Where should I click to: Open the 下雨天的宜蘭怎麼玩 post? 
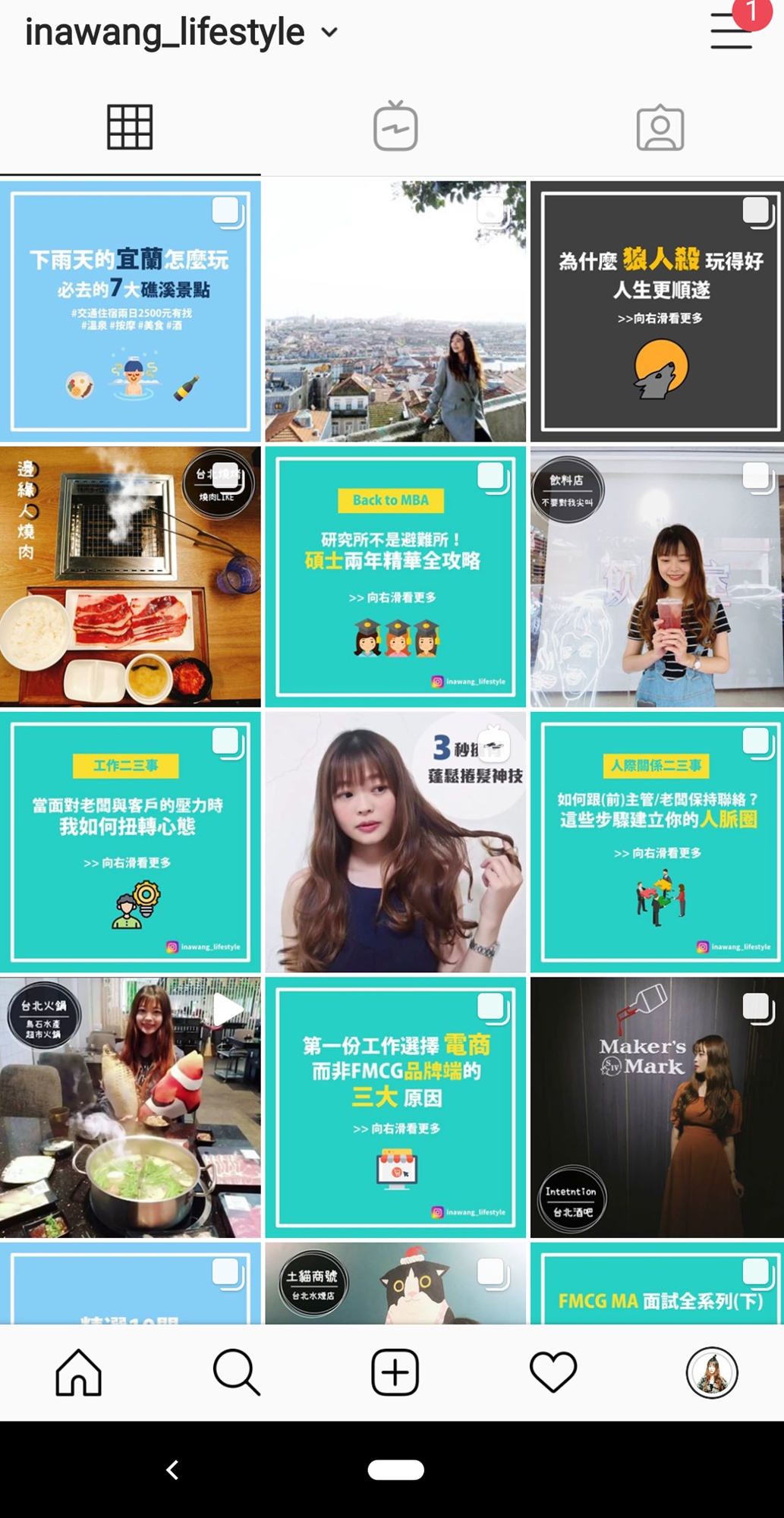[131, 311]
